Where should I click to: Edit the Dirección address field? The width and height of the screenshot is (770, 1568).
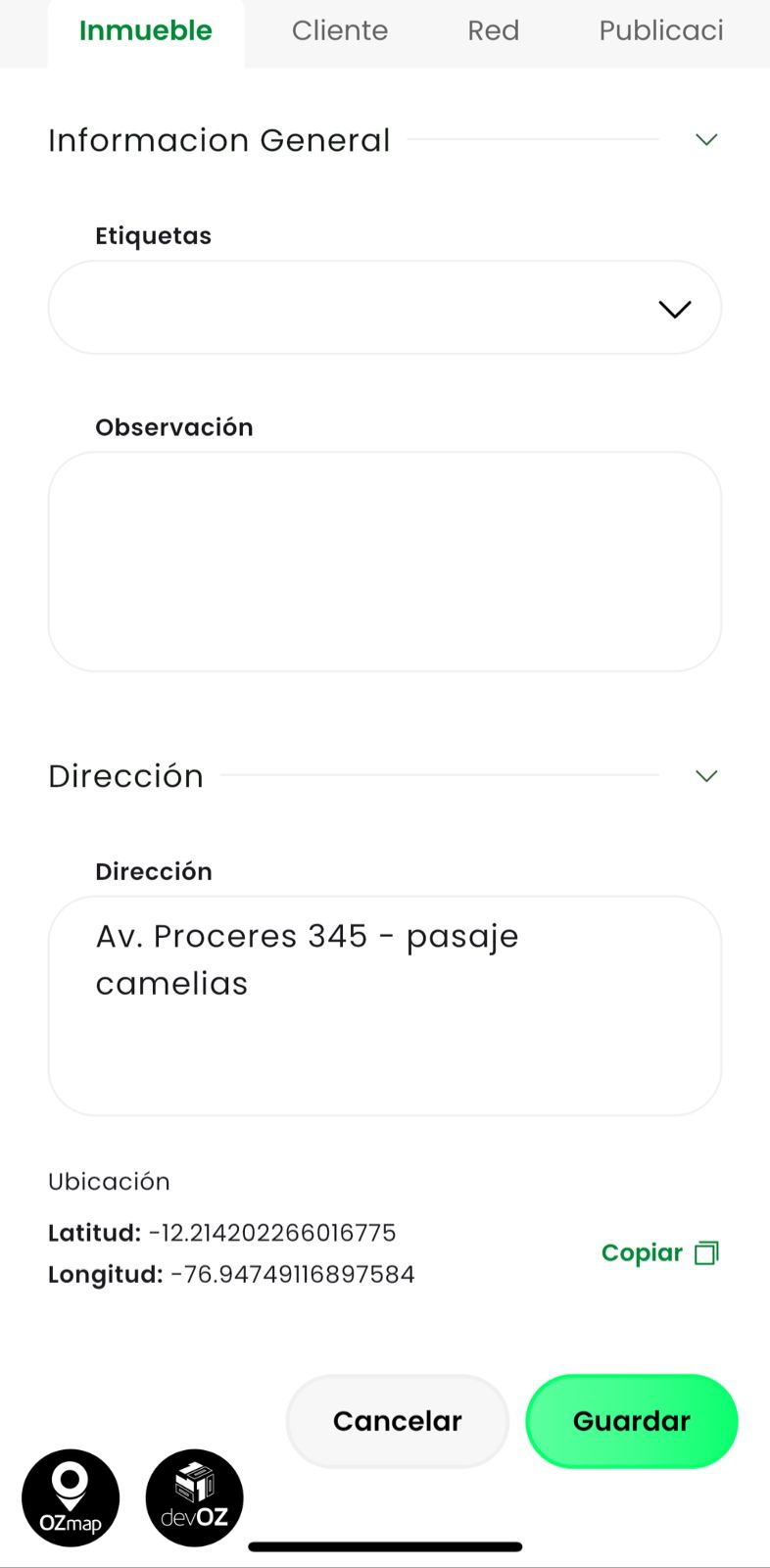tap(385, 1005)
